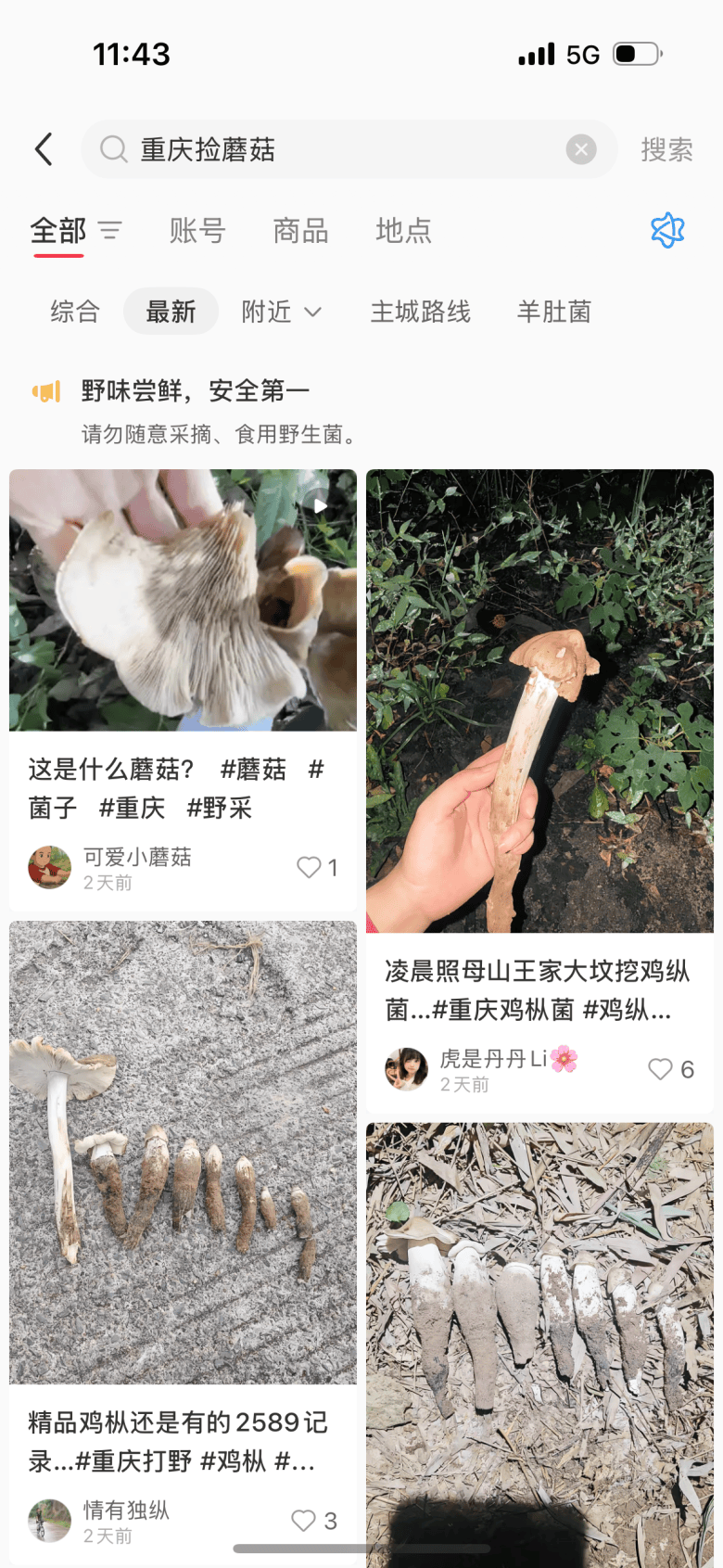Select the 综合 sort chip
The width and height of the screenshot is (723, 1568).
tap(75, 312)
